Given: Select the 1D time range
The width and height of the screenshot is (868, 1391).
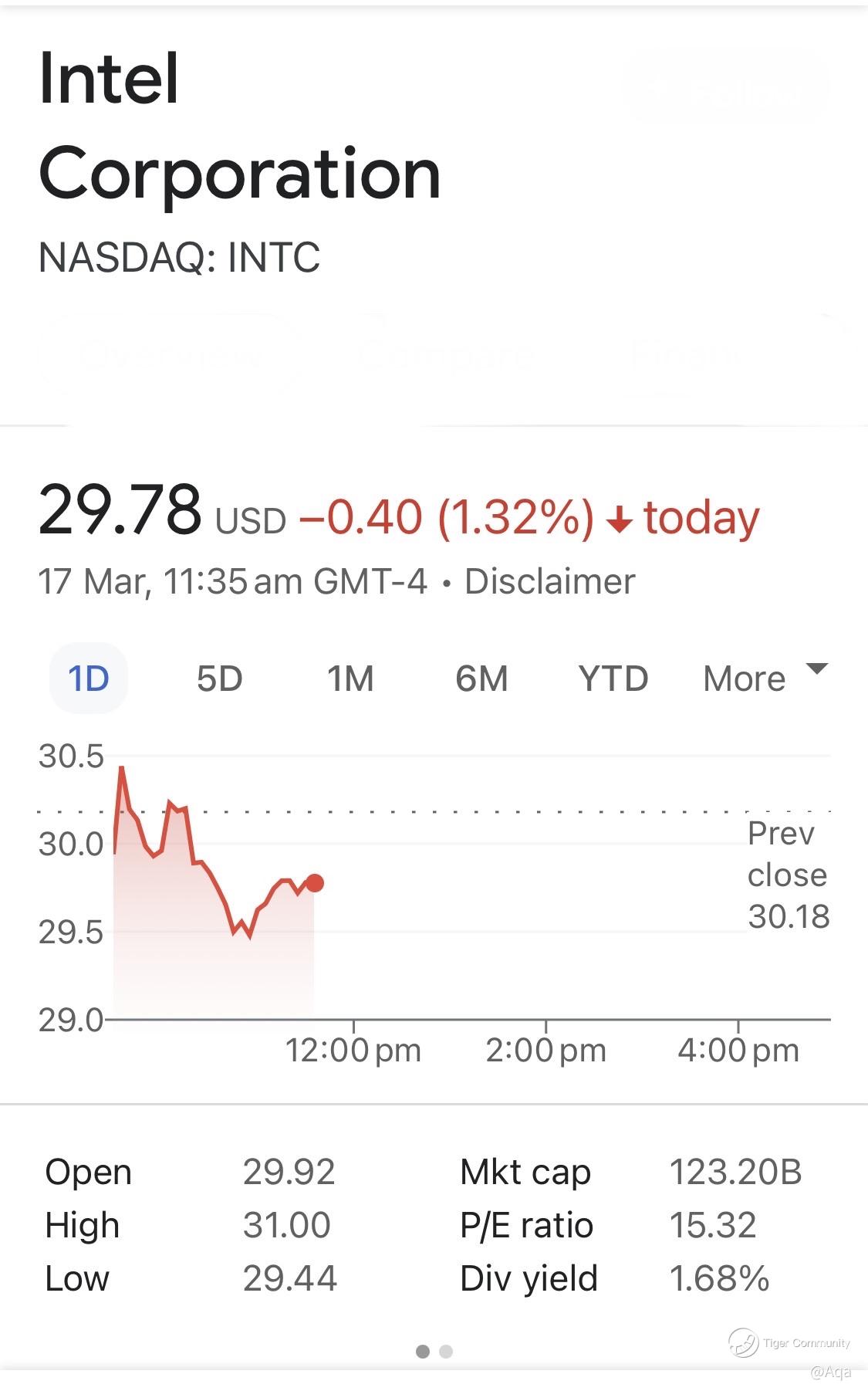Looking at the screenshot, I should [88, 679].
